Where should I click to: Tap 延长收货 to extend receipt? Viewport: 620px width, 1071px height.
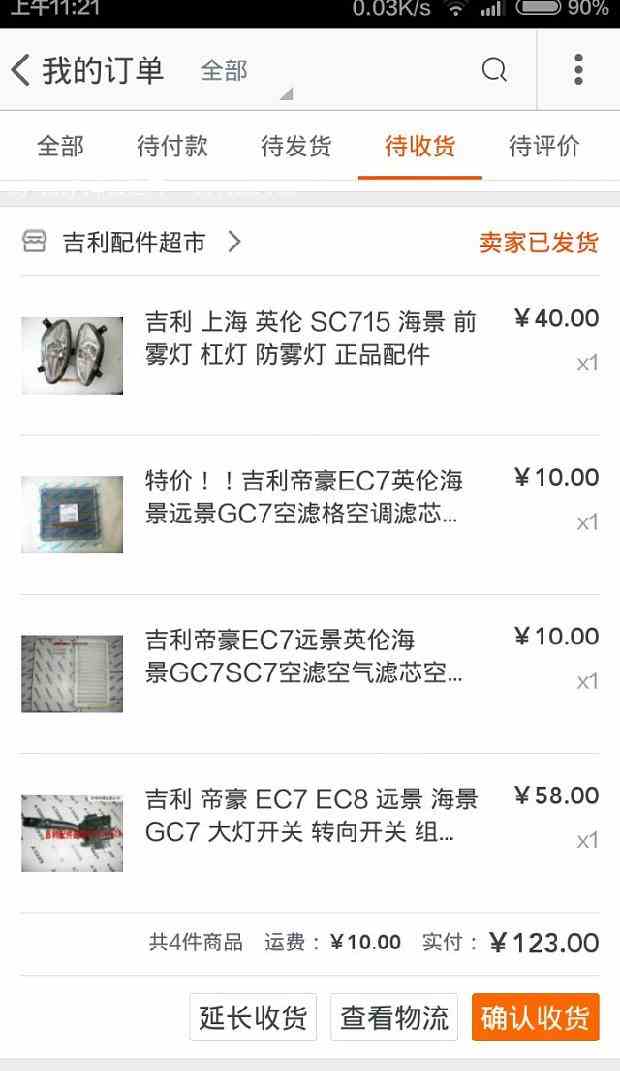coord(253,1018)
